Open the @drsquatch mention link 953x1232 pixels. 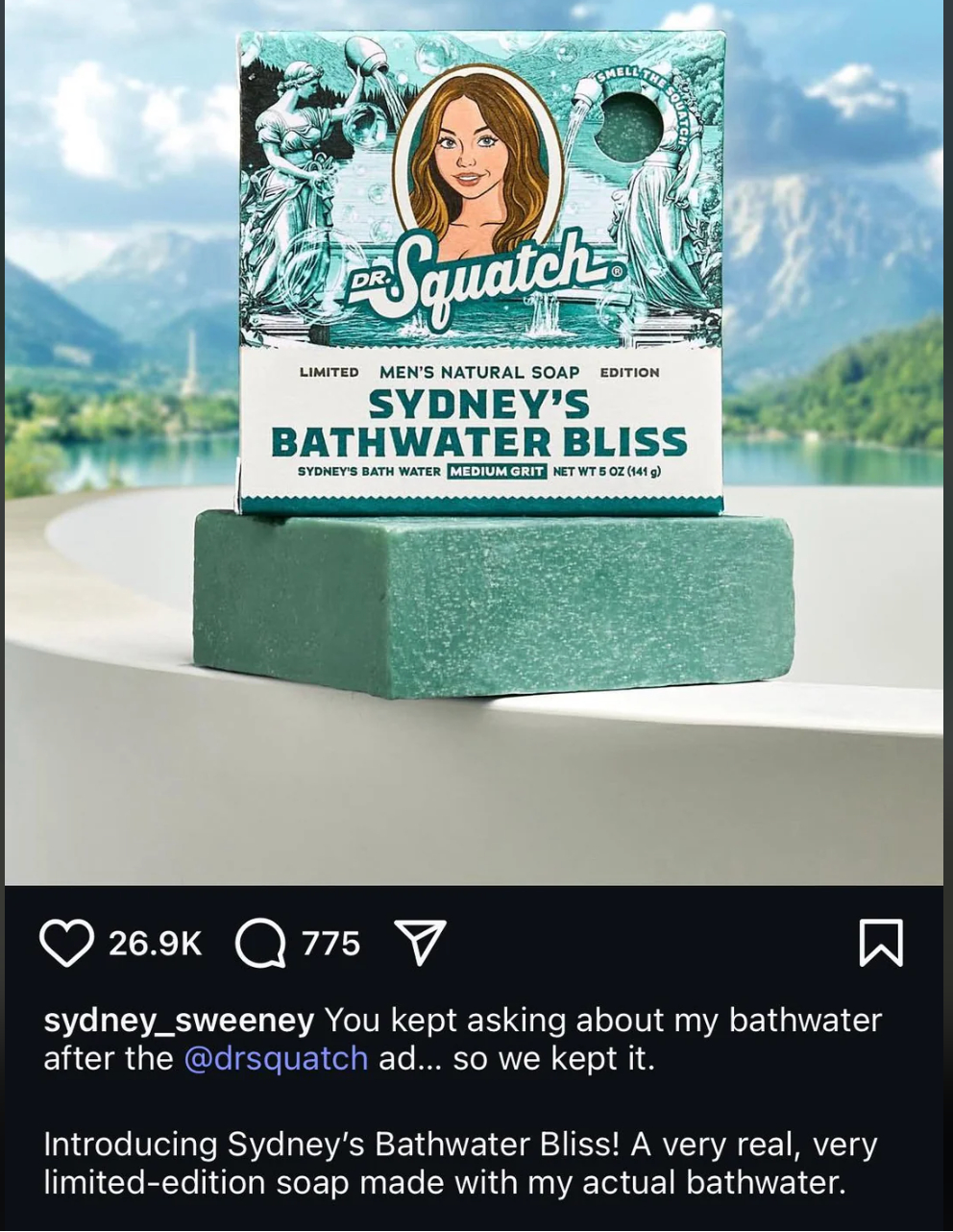(276, 1058)
